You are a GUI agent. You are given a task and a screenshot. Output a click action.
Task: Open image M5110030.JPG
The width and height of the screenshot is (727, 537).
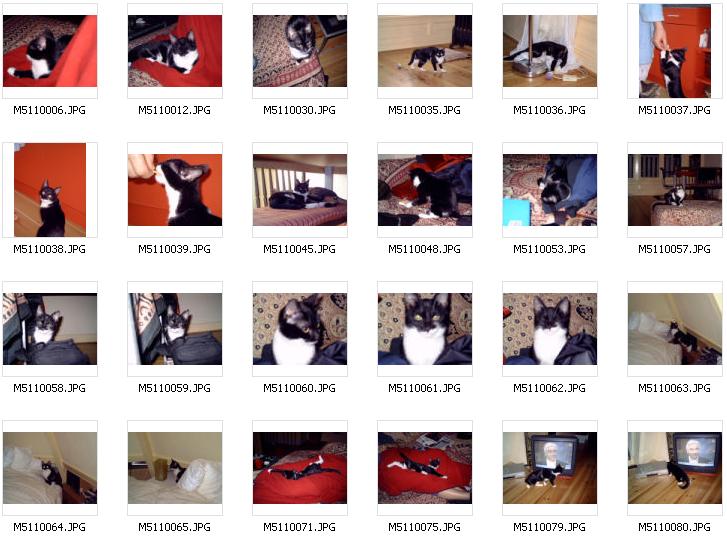pyautogui.click(x=300, y=51)
